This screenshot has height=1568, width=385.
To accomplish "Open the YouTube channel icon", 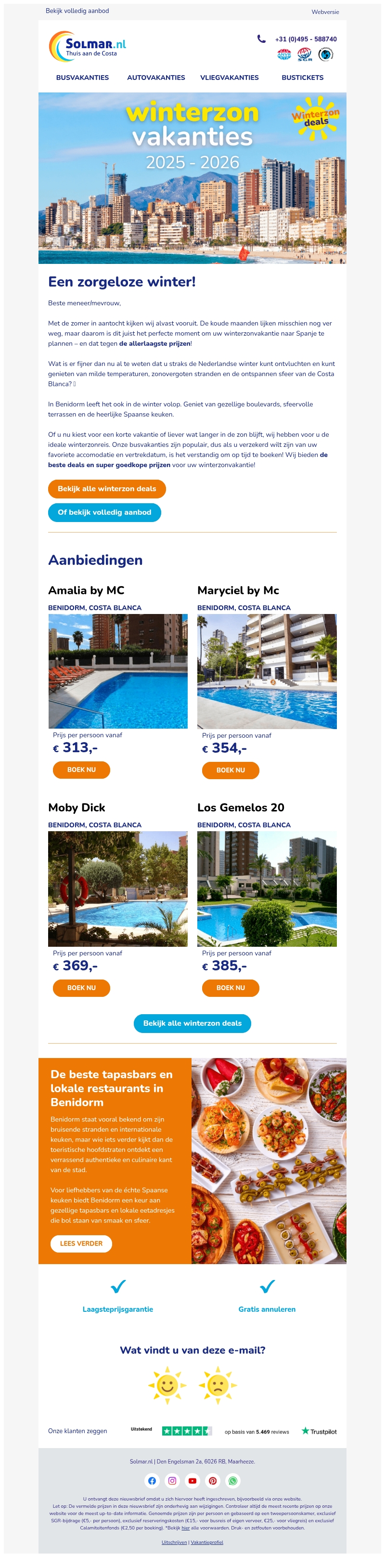I will click(x=192, y=1481).
